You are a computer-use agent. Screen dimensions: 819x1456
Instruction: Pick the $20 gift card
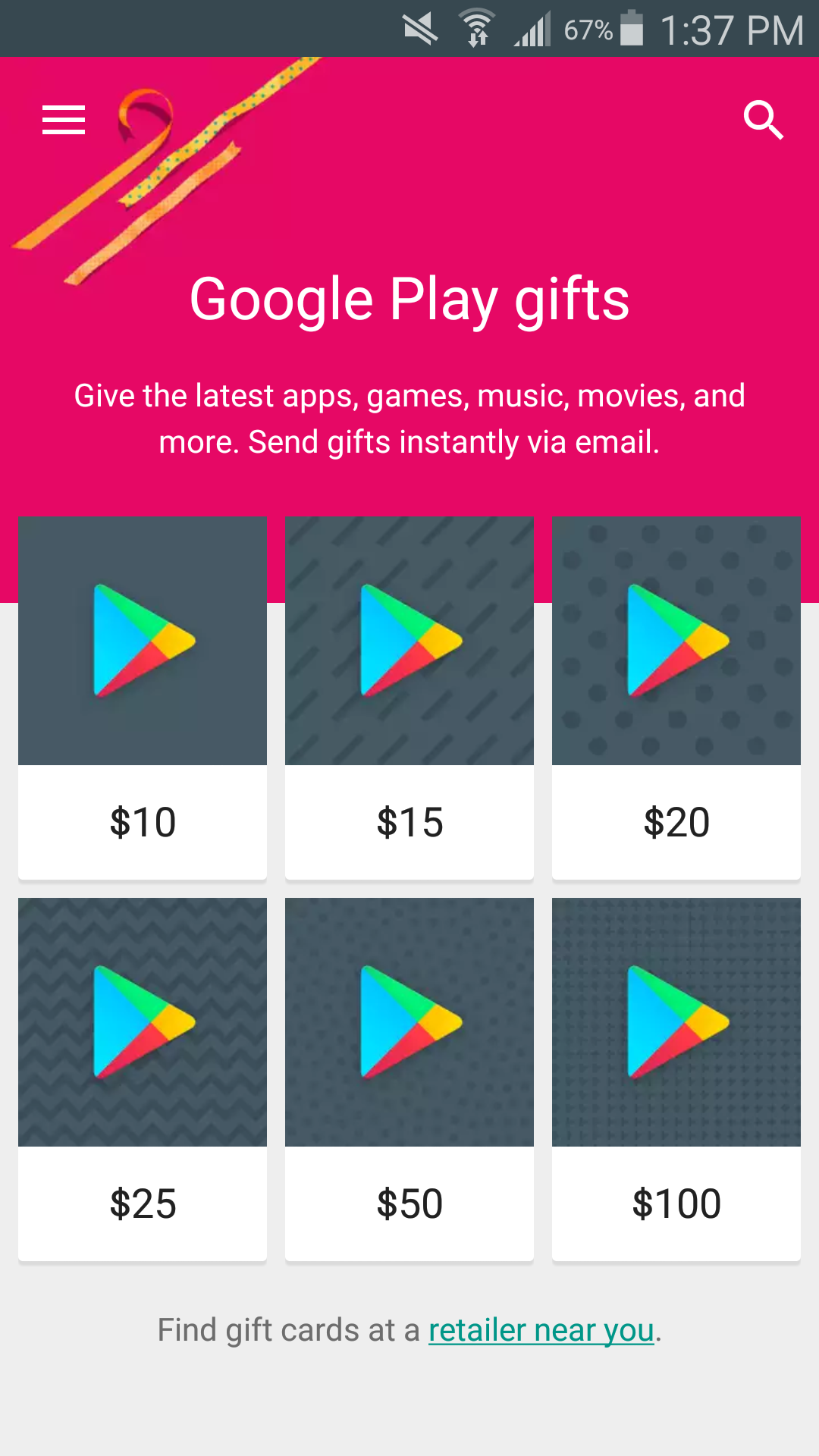click(x=676, y=698)
